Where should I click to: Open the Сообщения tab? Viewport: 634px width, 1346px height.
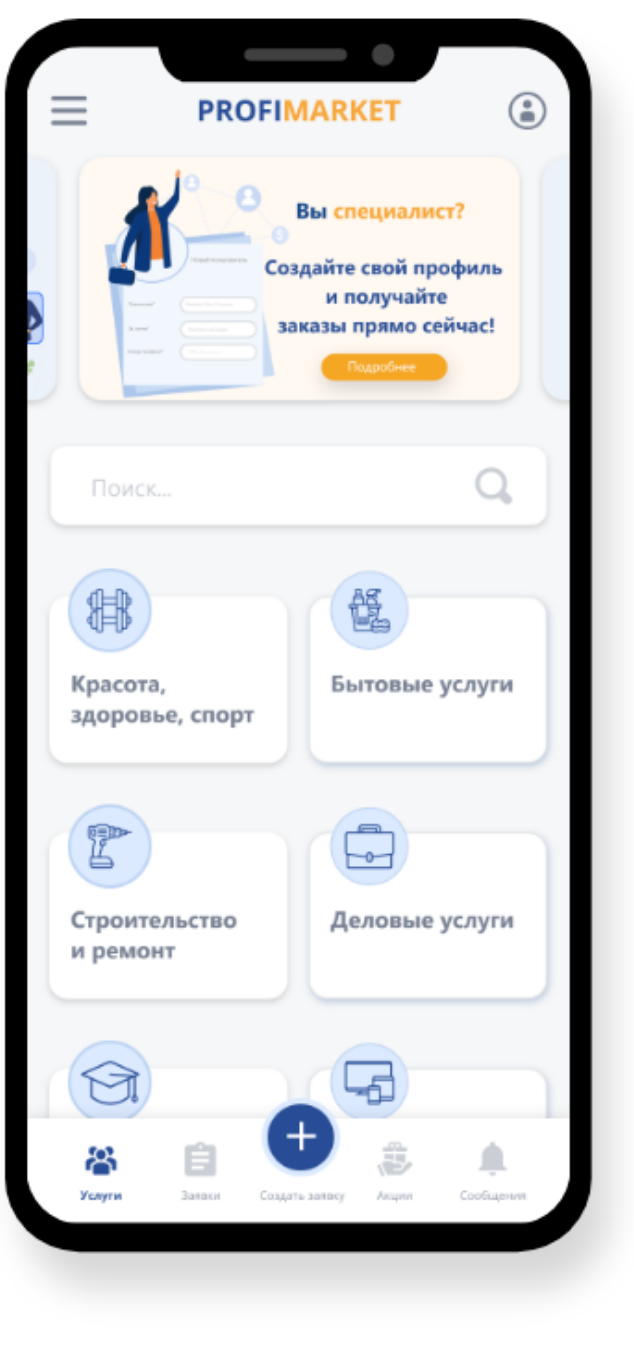pos(492,1172)
